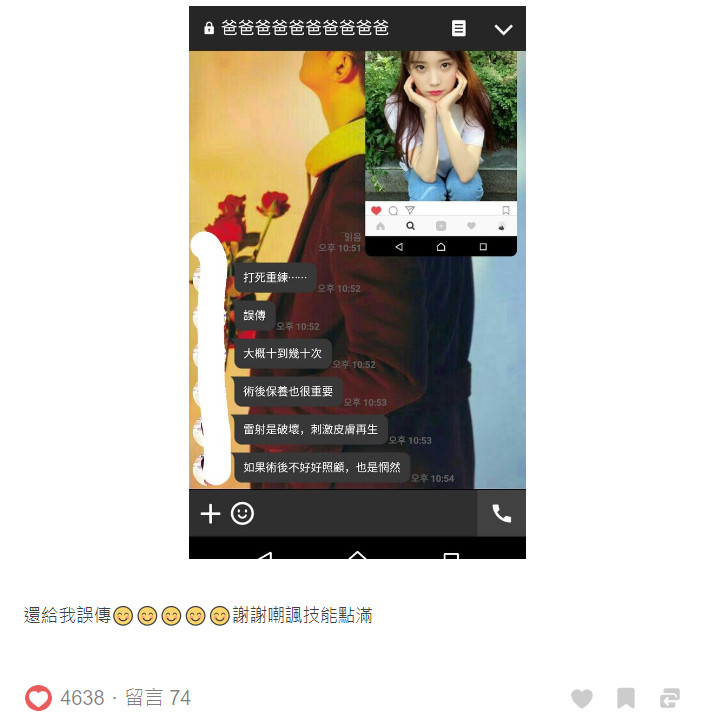Bookmark this post
The height and width of the screenshot is (725, 707).
click(x=626, y=698)
